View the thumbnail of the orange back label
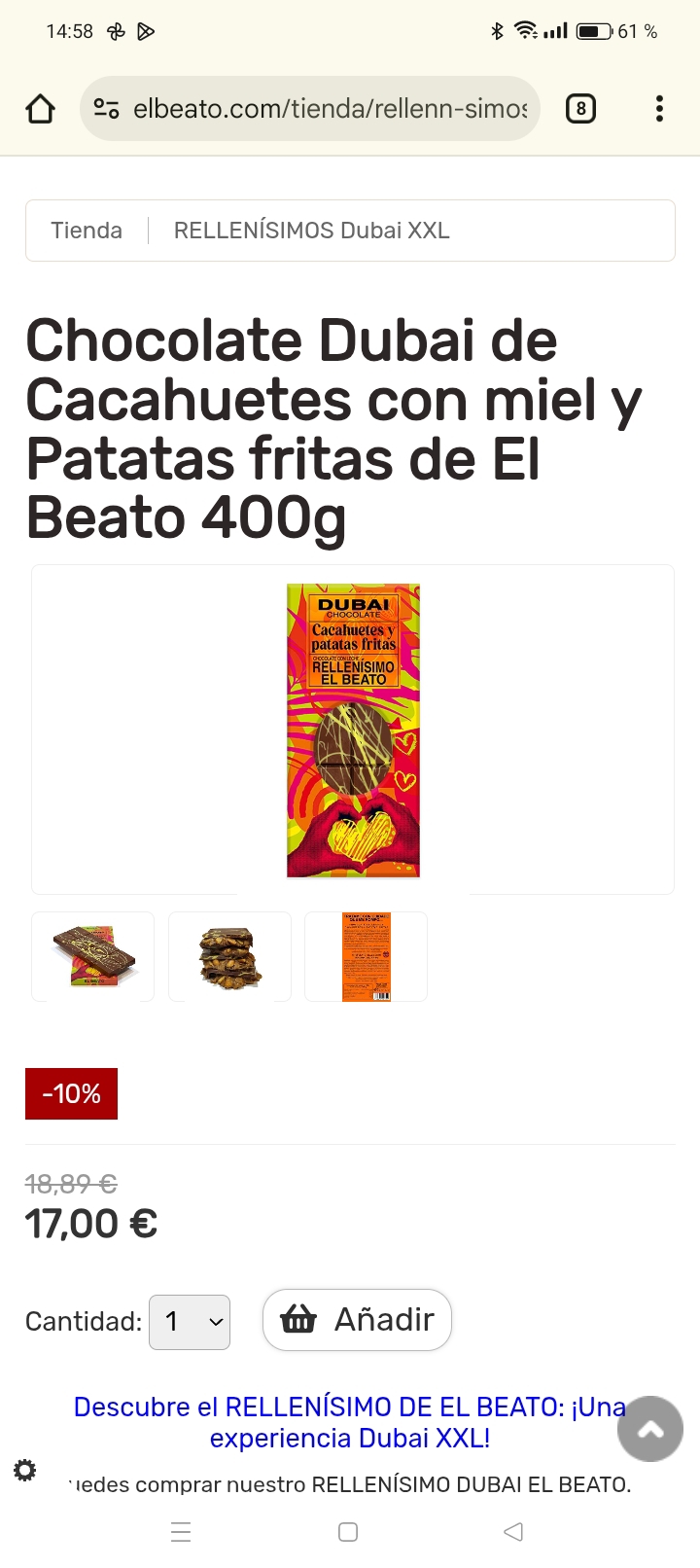Image resolution: width=700 pixels, height=1568 pixels. click(366, 956)
